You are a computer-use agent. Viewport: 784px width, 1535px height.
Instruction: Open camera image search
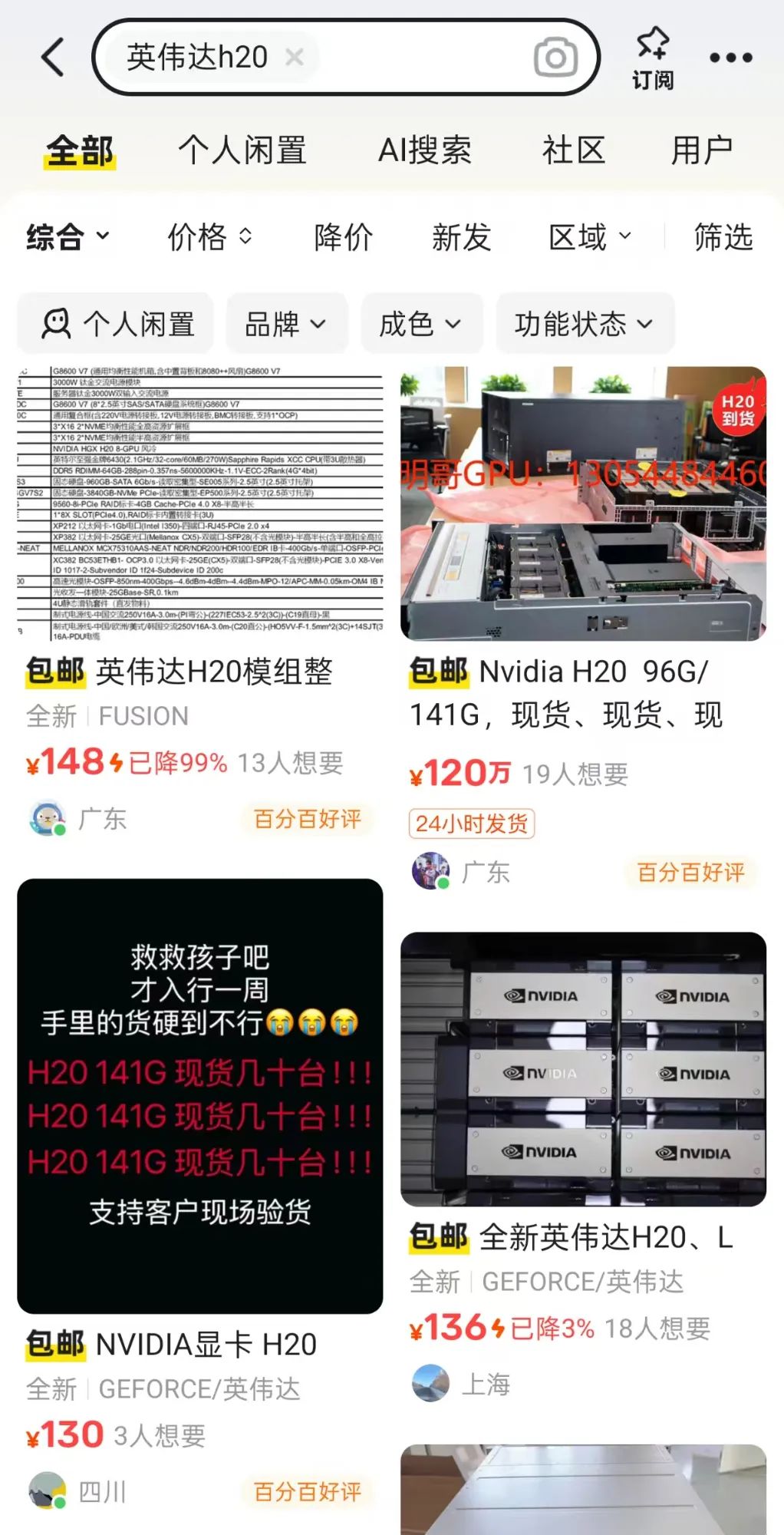[x=555, y=58]
